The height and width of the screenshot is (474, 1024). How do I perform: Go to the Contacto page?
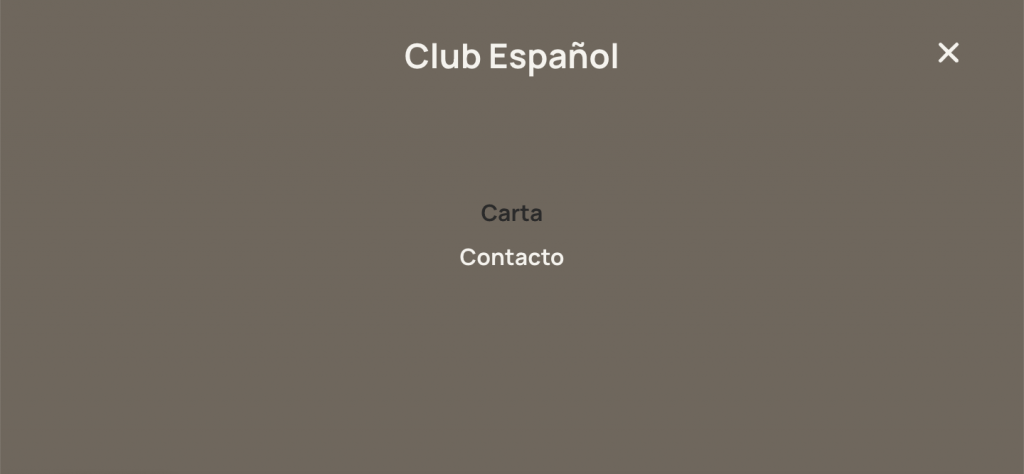point(511,257)
